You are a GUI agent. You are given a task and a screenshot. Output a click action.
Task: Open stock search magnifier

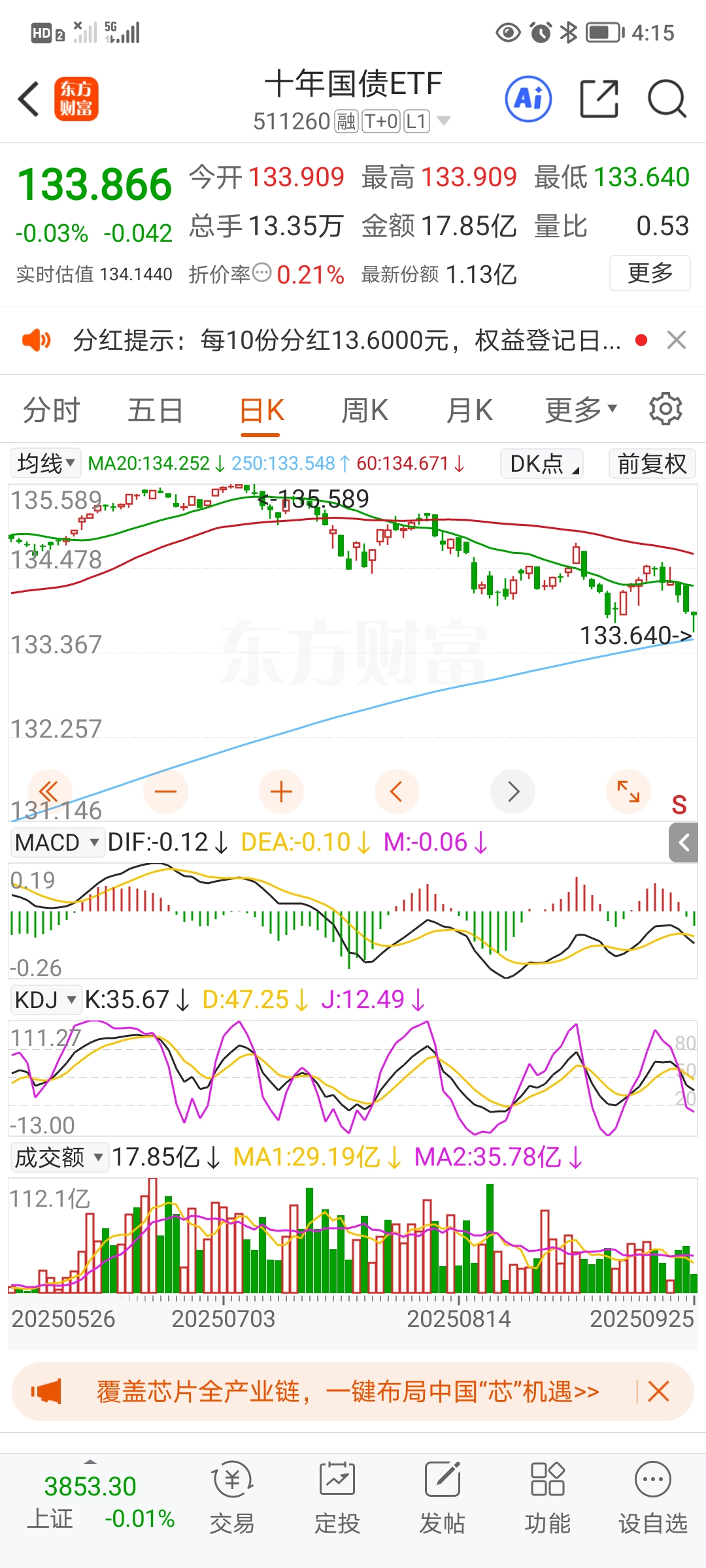tap(667, 99)
